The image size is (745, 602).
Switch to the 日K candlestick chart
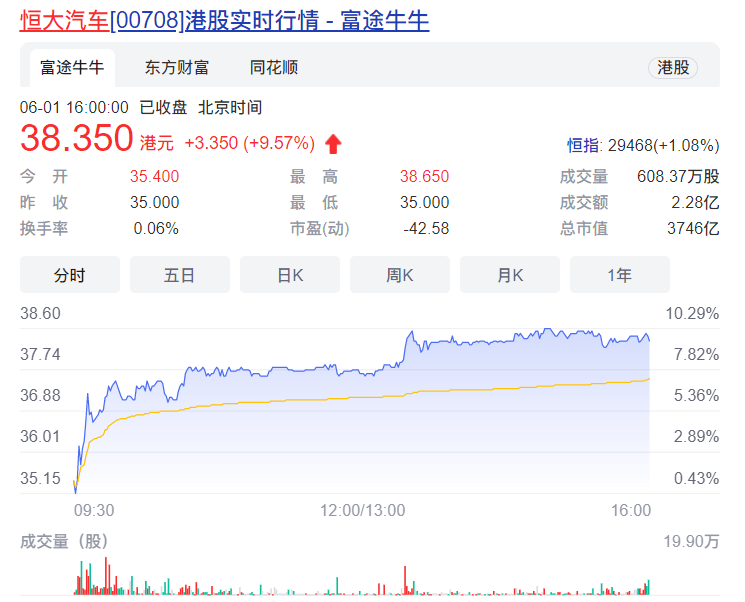pos(290,275)
